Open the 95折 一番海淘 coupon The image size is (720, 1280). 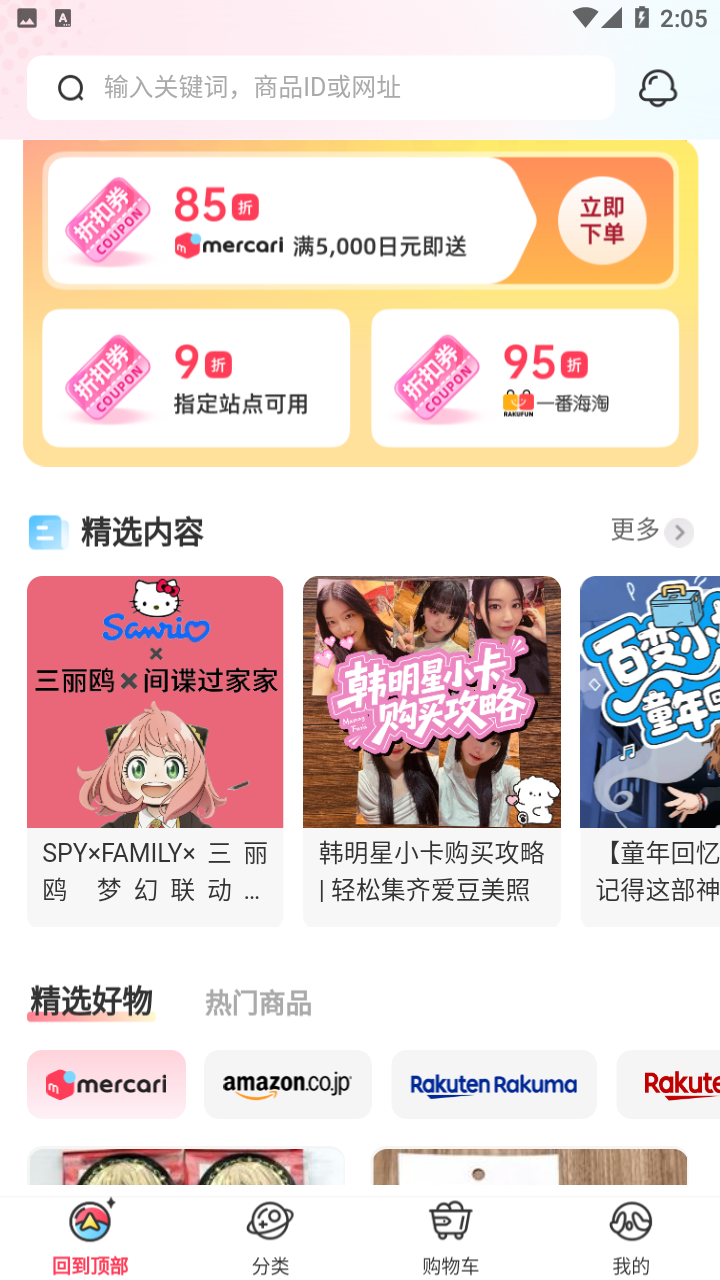[x=525, y=378]
